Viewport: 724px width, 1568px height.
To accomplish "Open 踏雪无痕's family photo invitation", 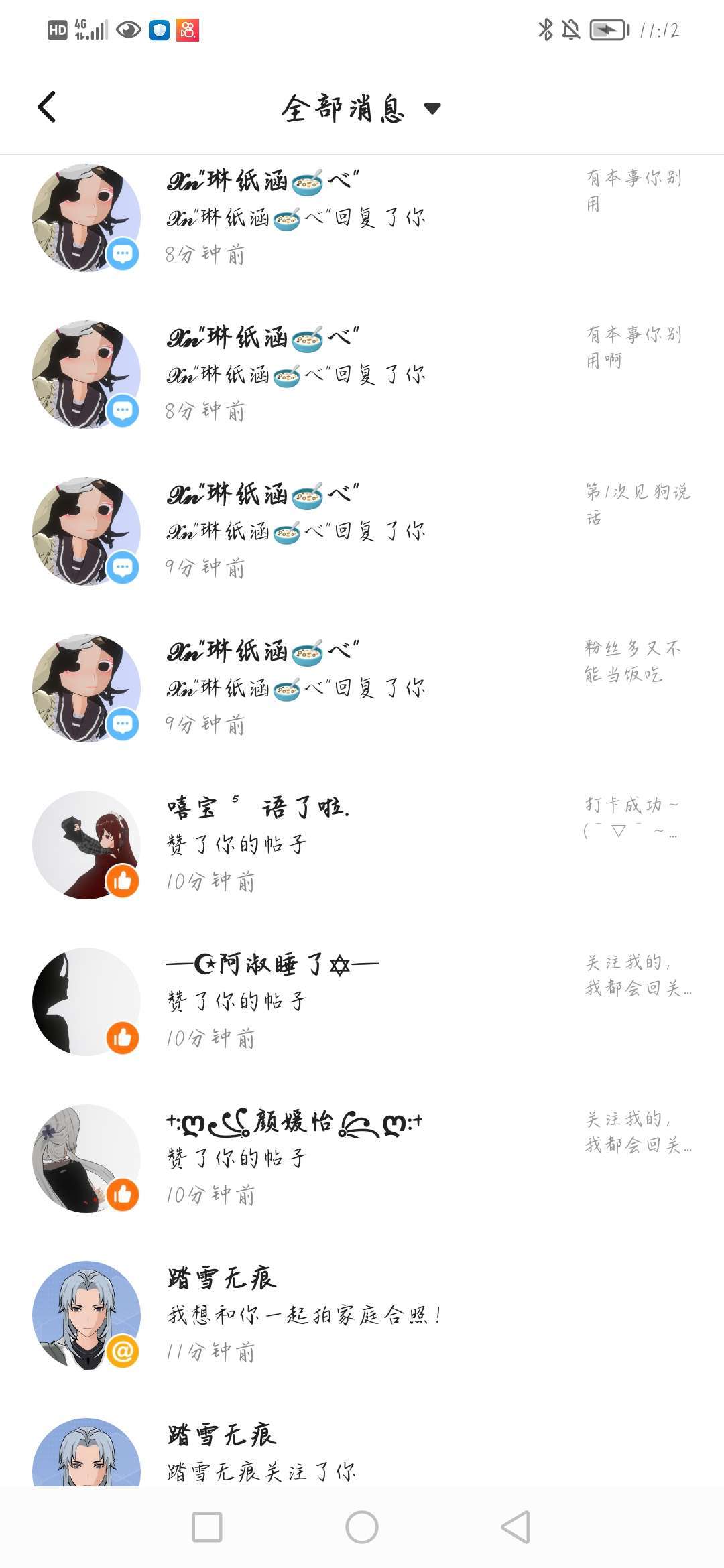I will pos(362,1315).
